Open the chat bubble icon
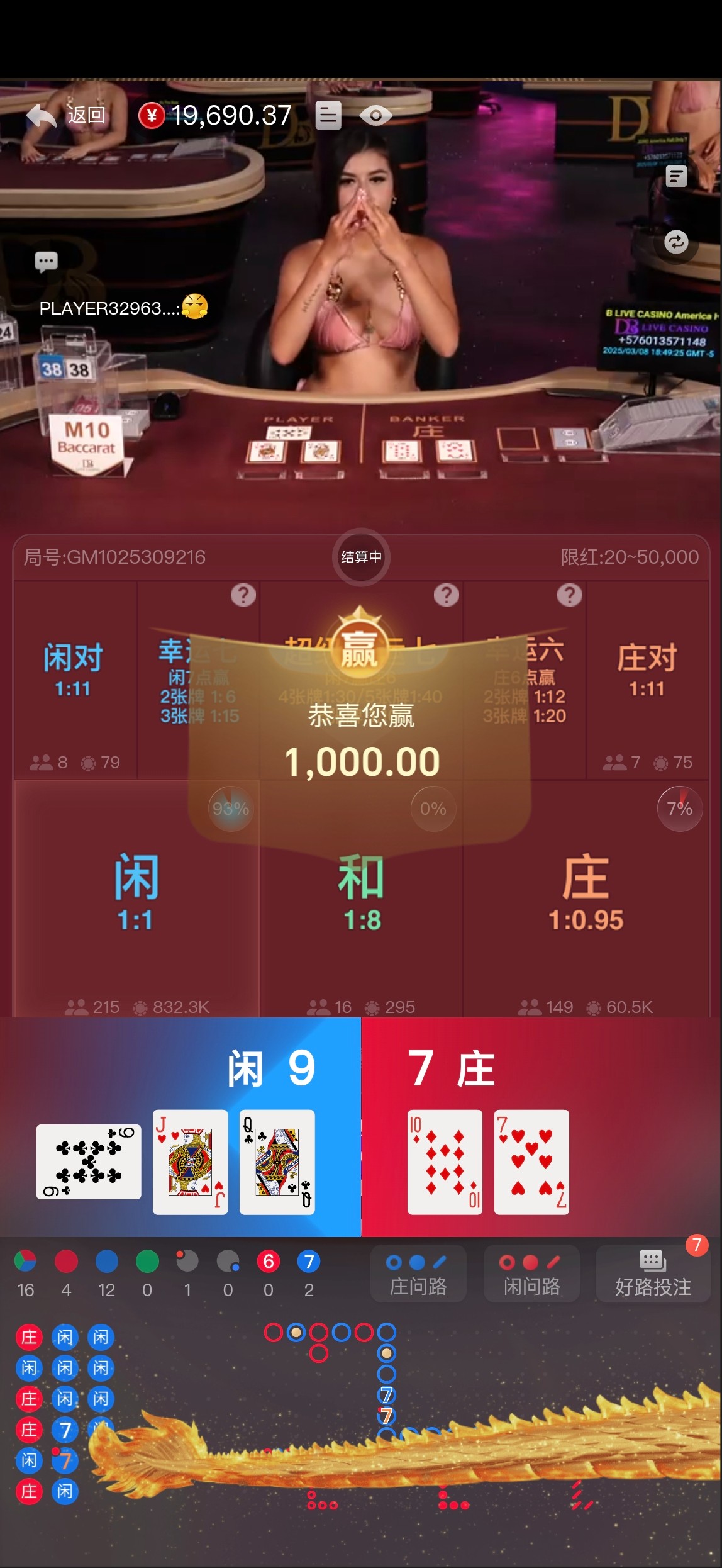 tap(46, 262)
